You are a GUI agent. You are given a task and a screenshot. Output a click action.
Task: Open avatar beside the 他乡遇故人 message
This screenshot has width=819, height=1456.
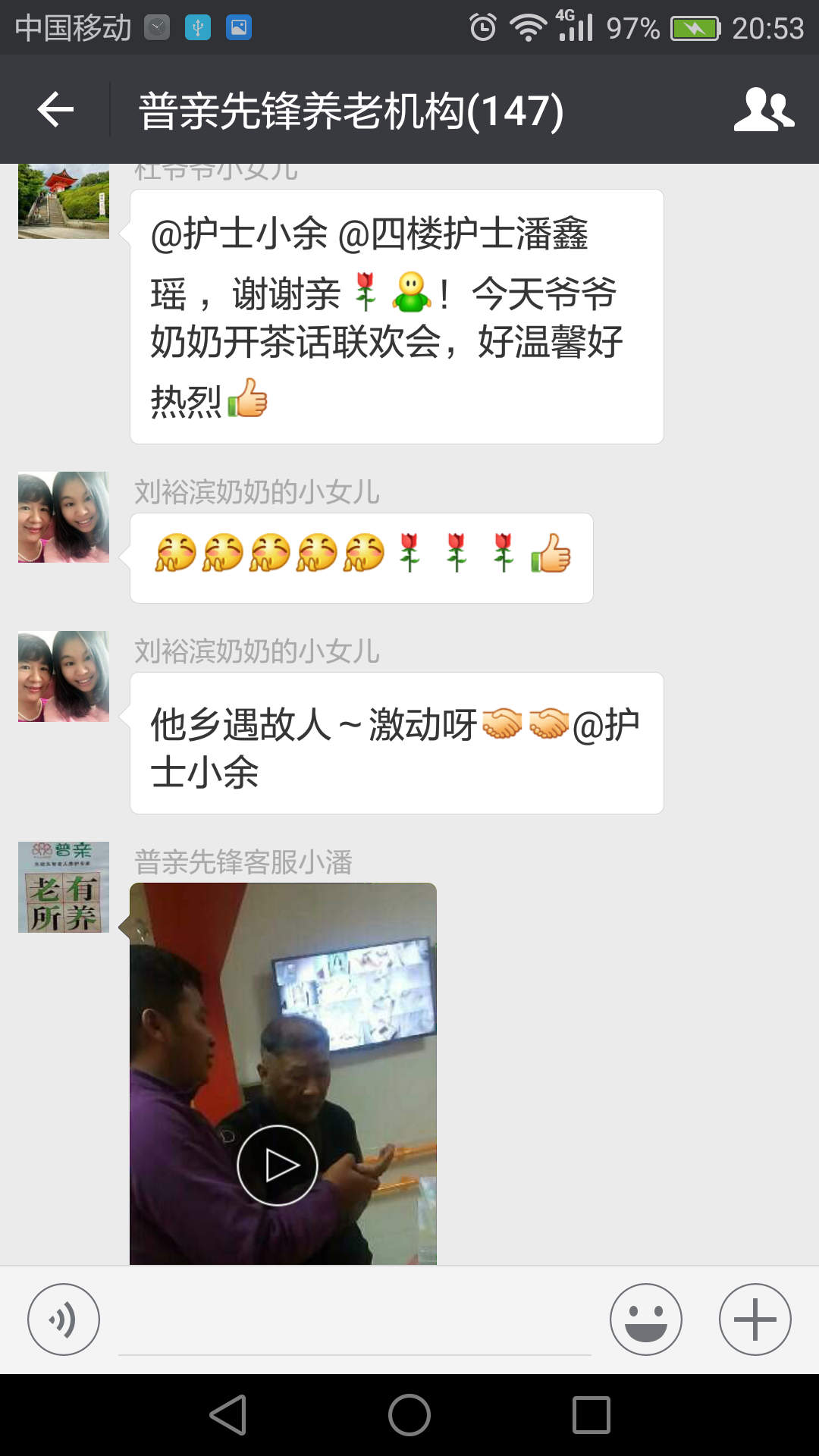click(64, 676)
